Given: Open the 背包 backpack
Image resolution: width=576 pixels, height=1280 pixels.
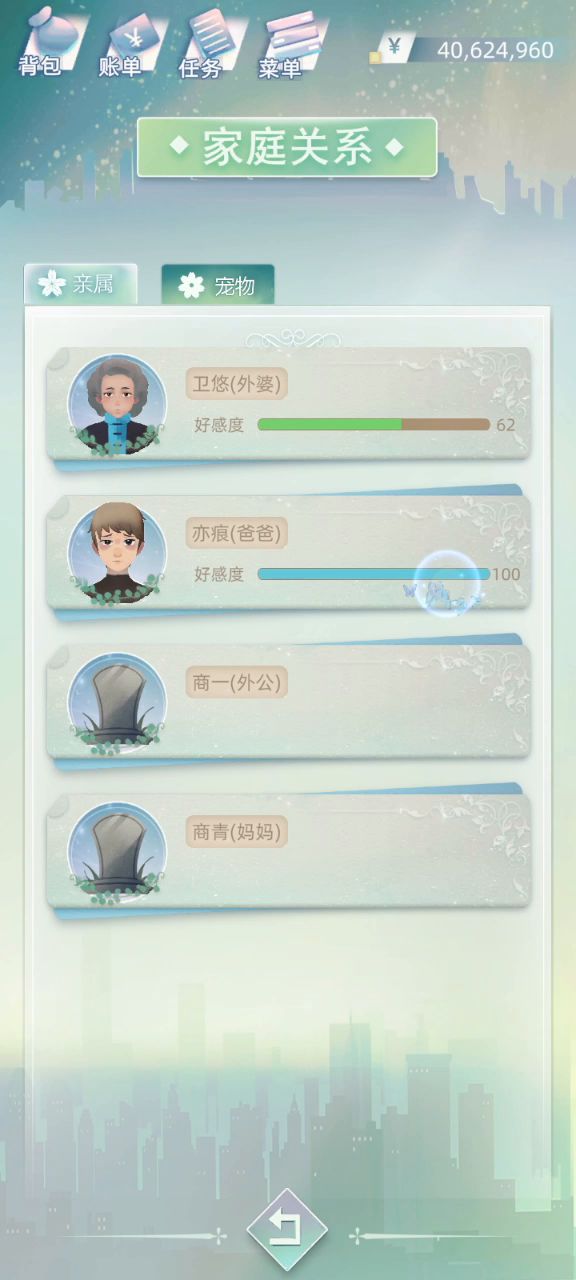Looking at the screenshot, I should coord(42,44).
